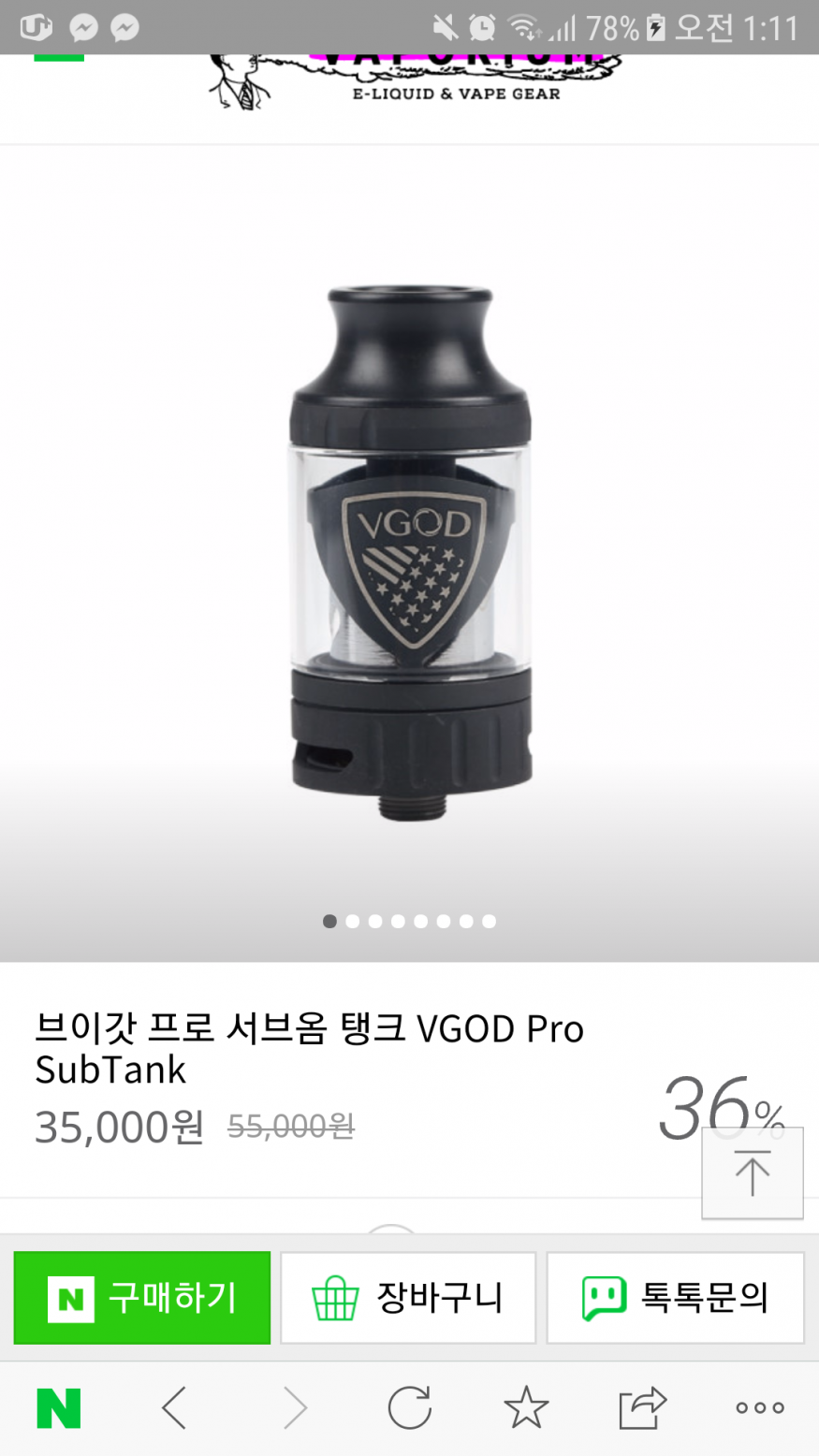The height and width of the screenshot is (1456, 819).
Task: Bookmark this page with the star
Action: point(526,1407)
